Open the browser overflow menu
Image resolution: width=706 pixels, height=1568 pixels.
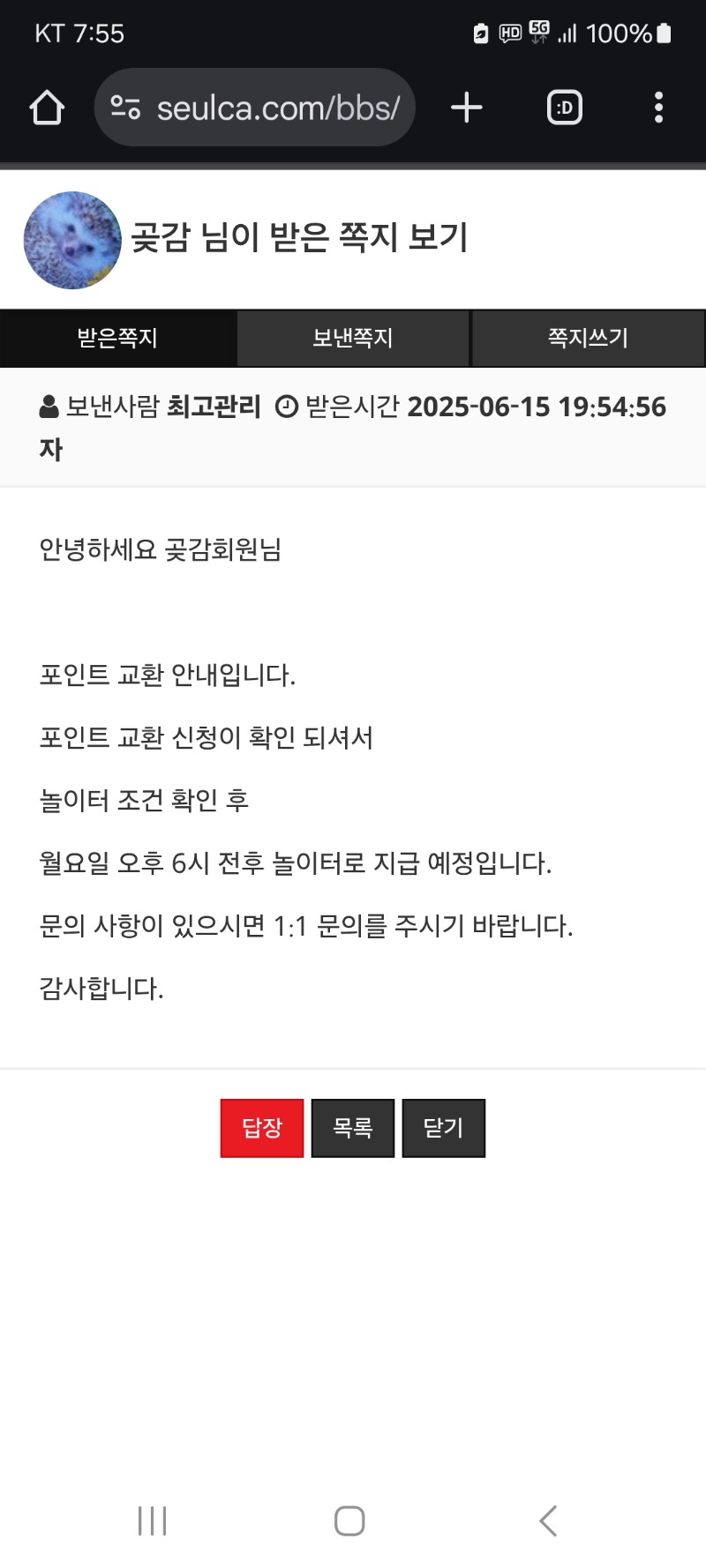click(658, 108)
